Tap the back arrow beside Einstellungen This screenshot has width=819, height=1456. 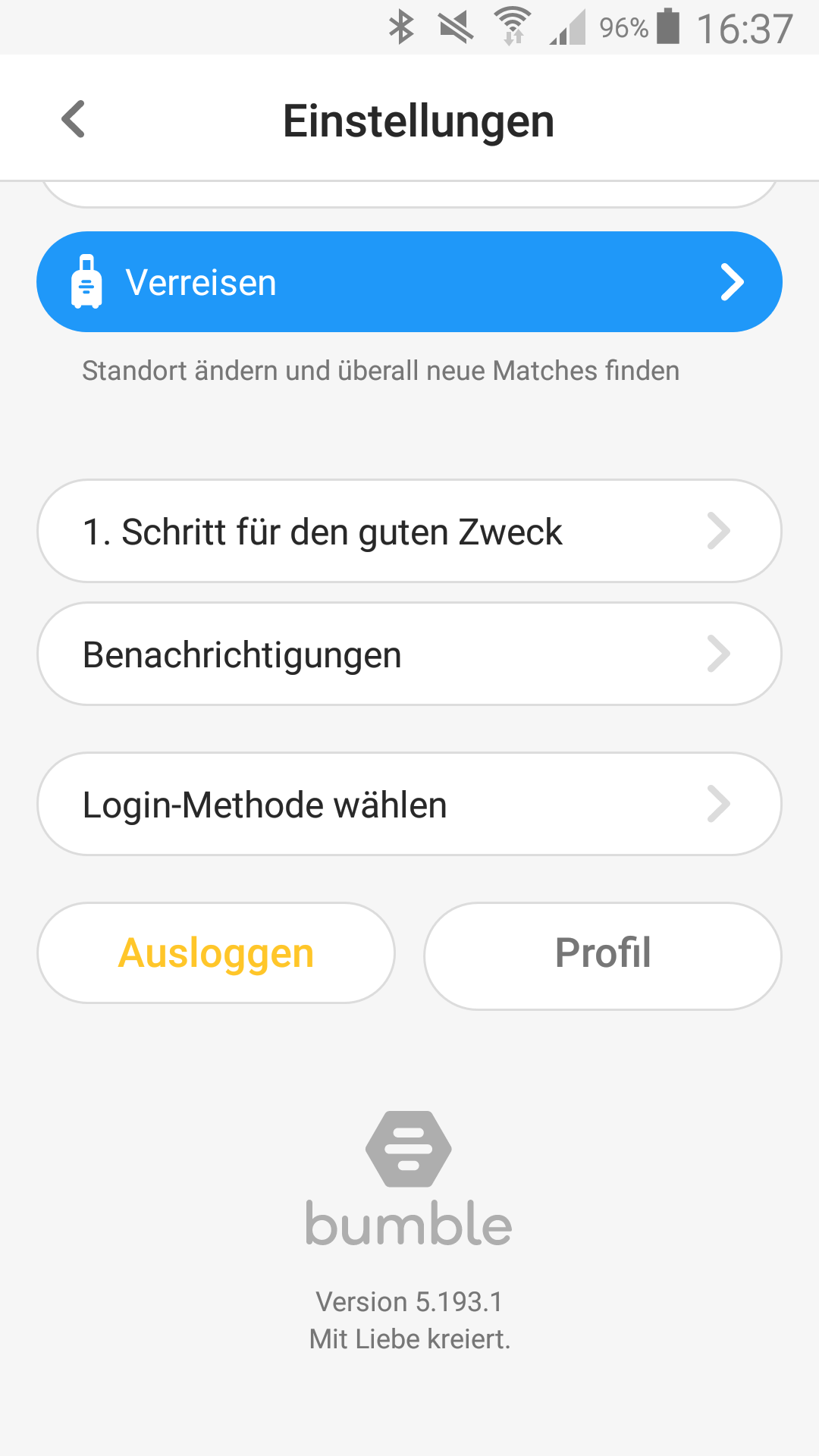point(72,119)
